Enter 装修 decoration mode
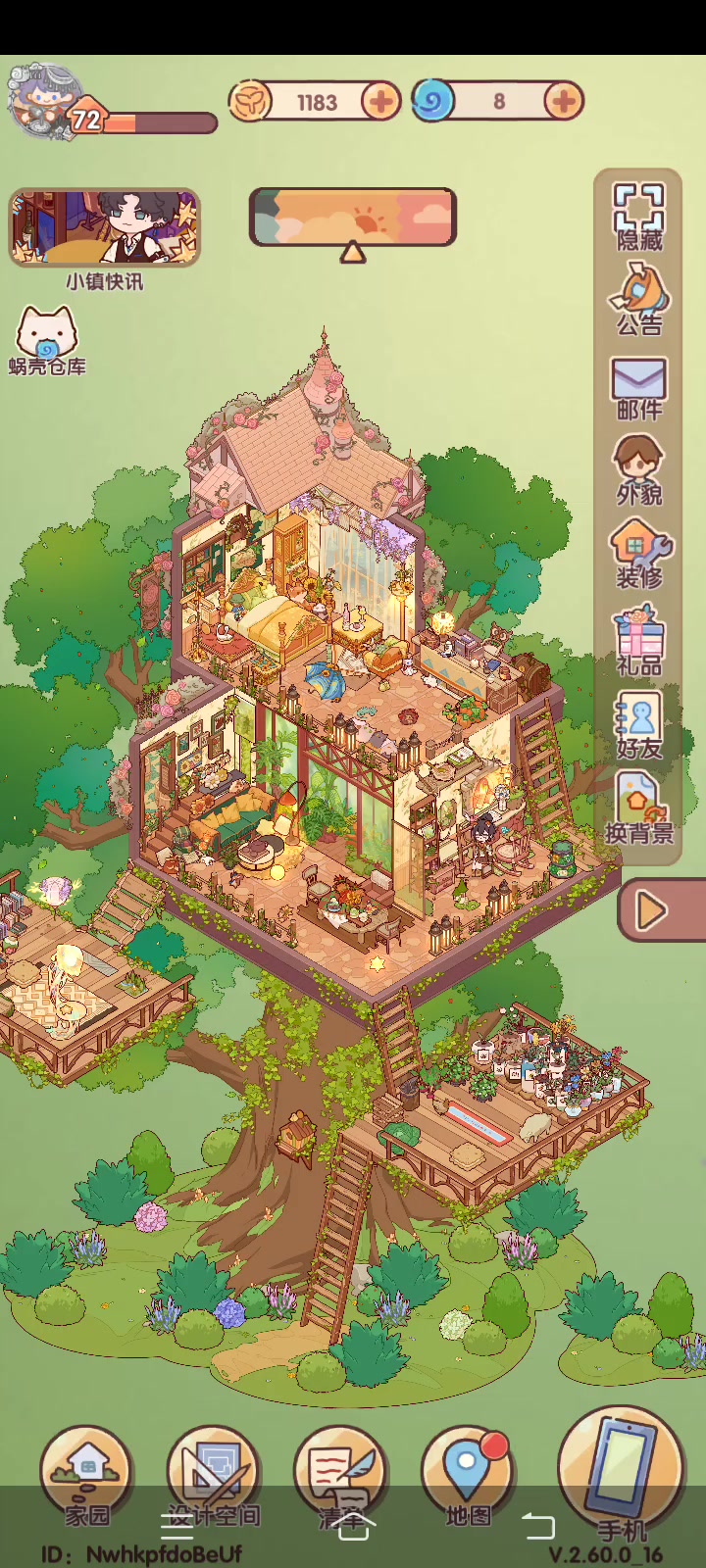This screenshot has width=706, height=1568. (638, 554)
